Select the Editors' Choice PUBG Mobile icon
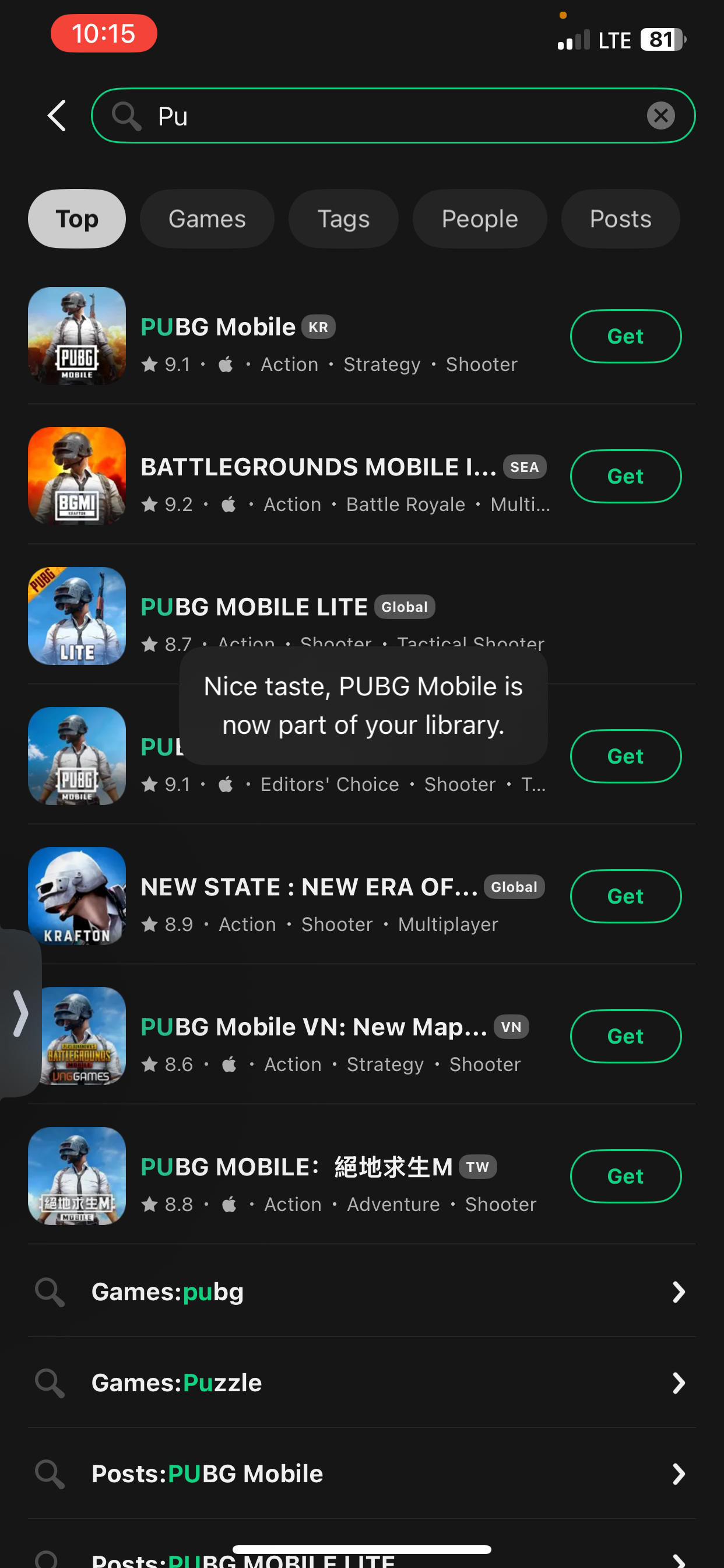724x1568 pixels. [77, 757]
